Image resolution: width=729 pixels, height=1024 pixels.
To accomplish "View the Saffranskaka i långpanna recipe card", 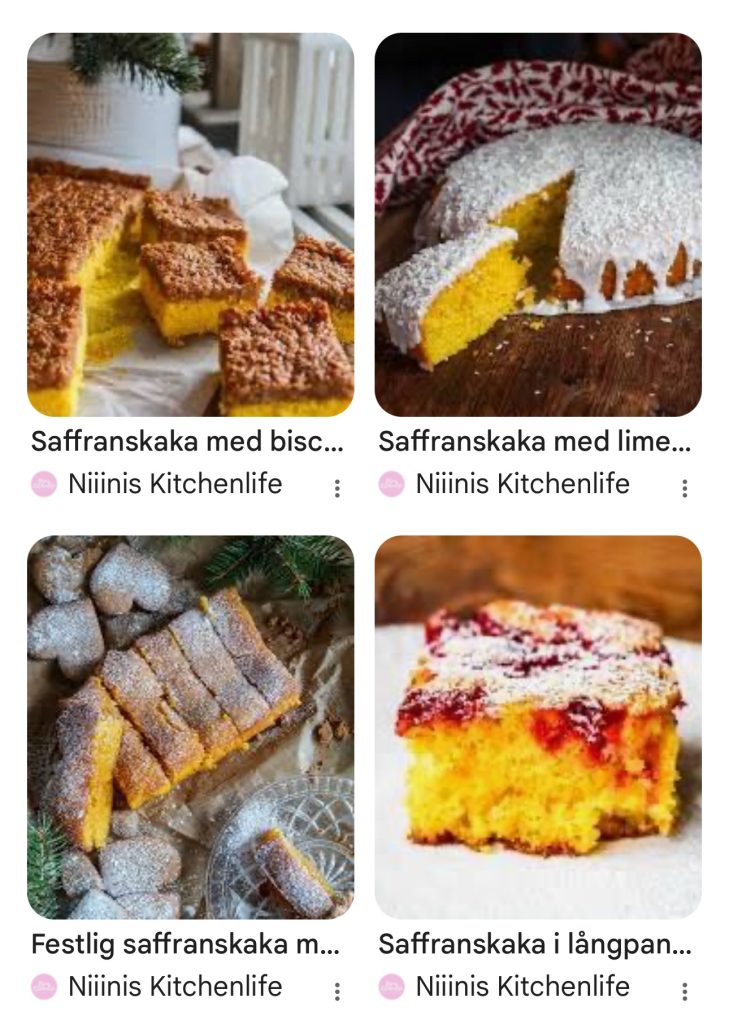I will (x=538, y=727).
